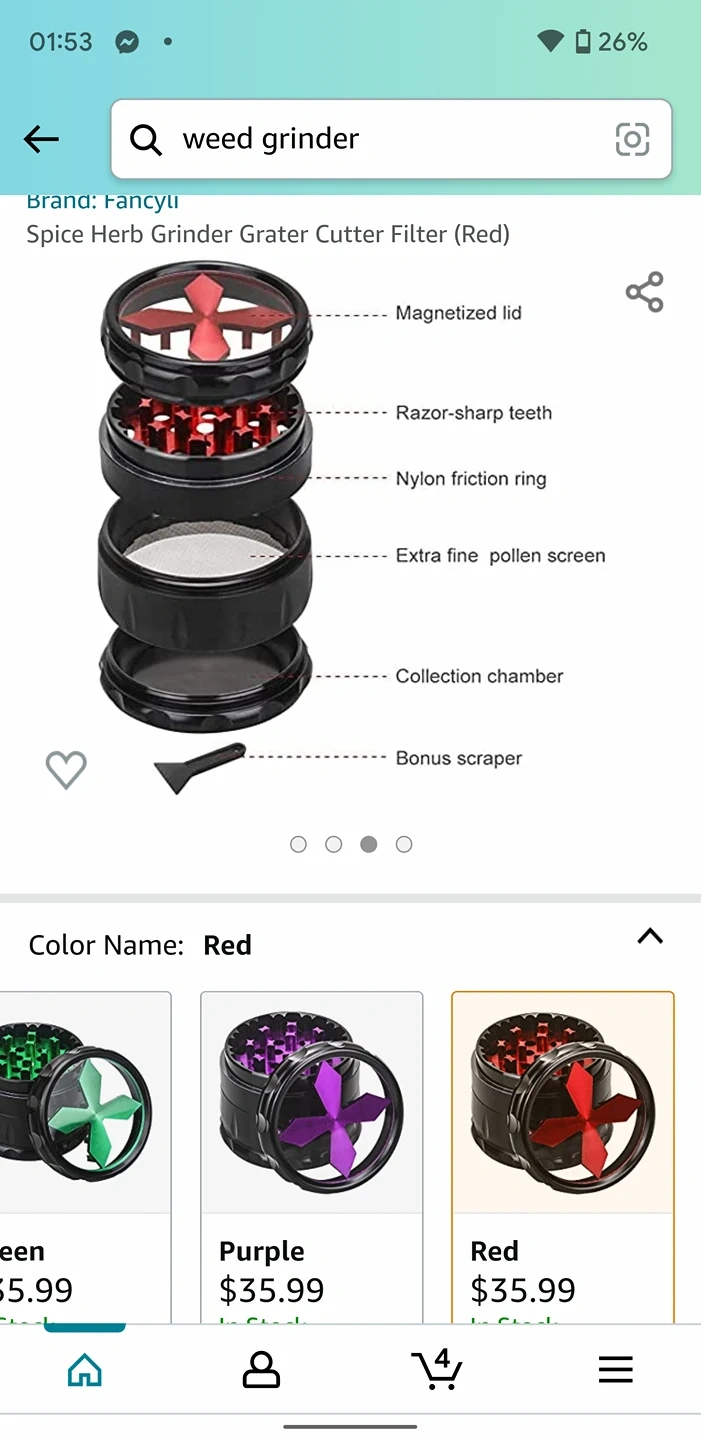701x1440 pixels.
Task: Share this grinder product
Action: [x=645, y=292]
